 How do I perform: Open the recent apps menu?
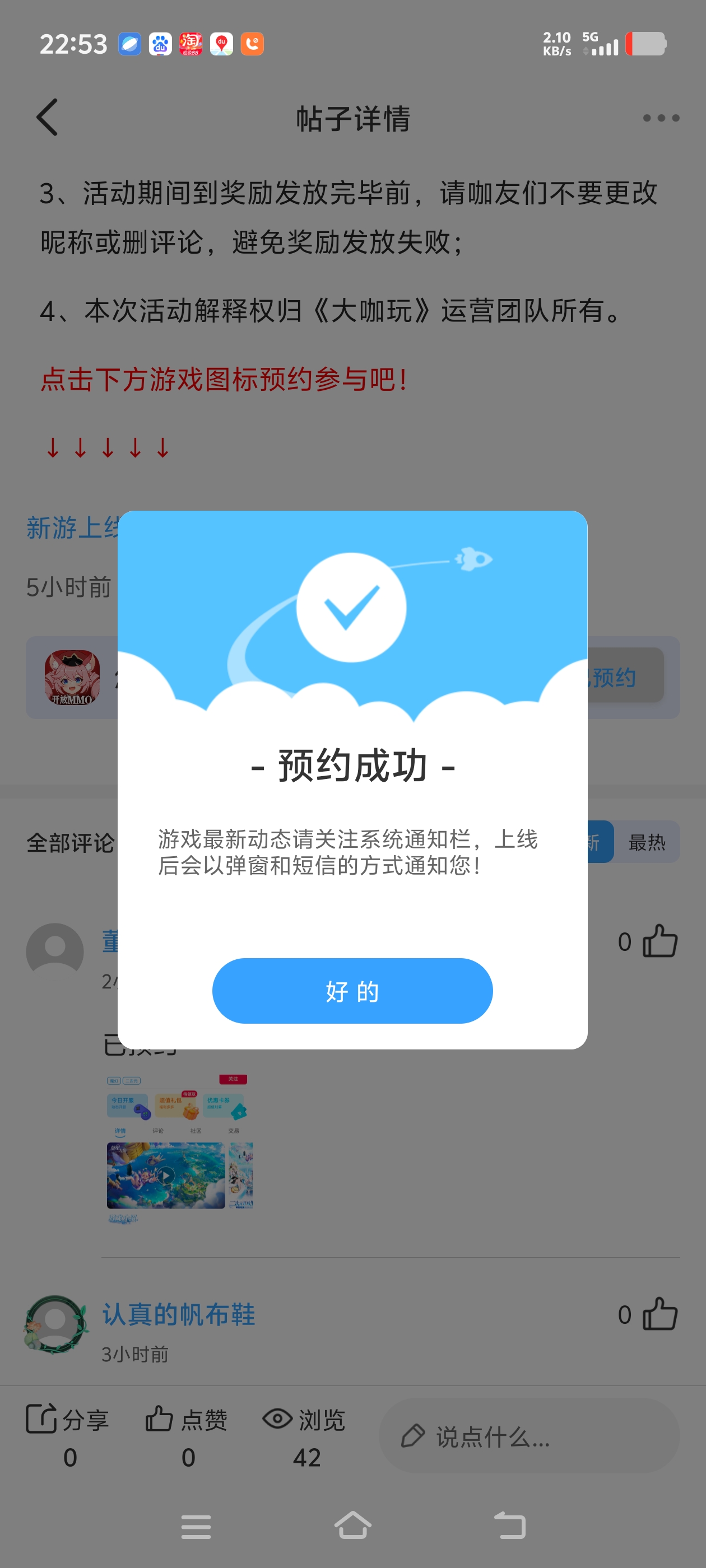point(196,1526)
